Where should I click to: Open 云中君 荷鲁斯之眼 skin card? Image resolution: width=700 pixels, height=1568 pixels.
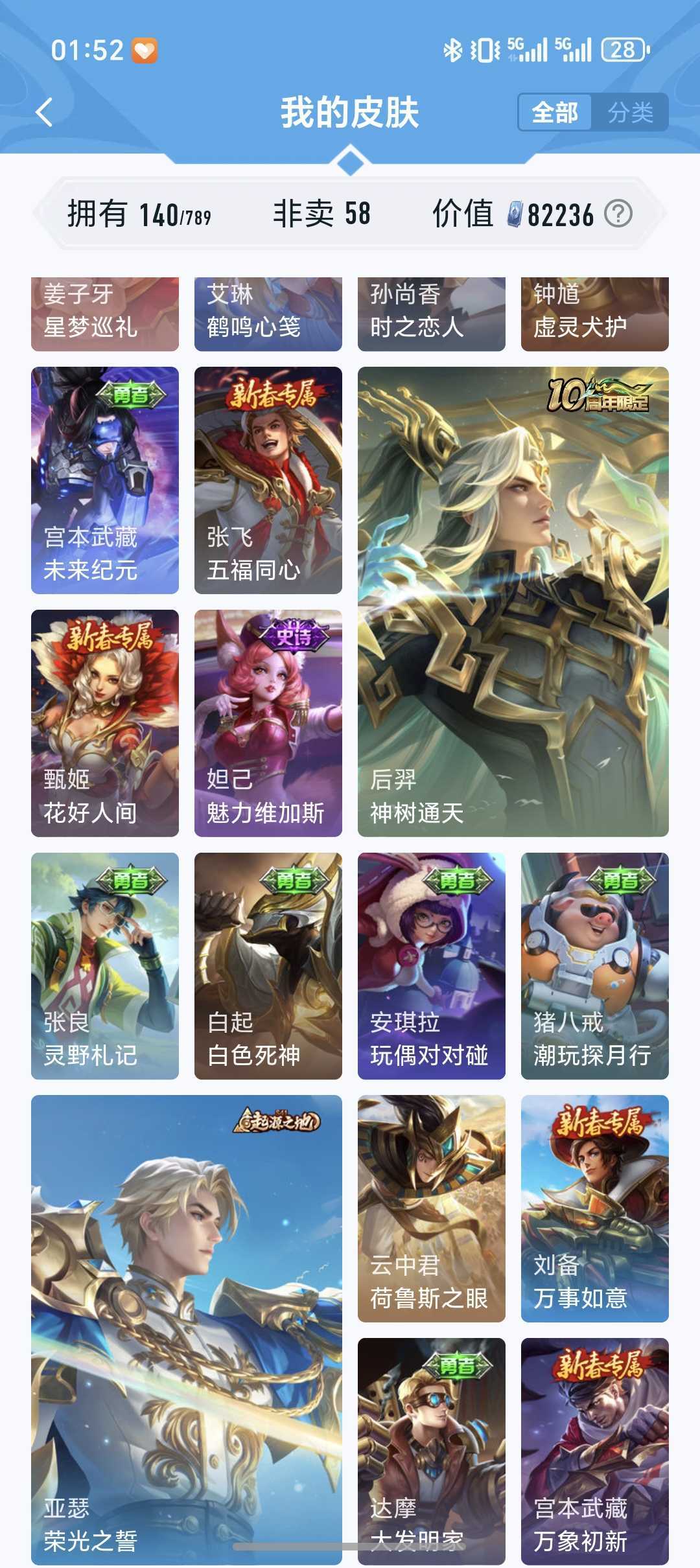click(432, 1208)
